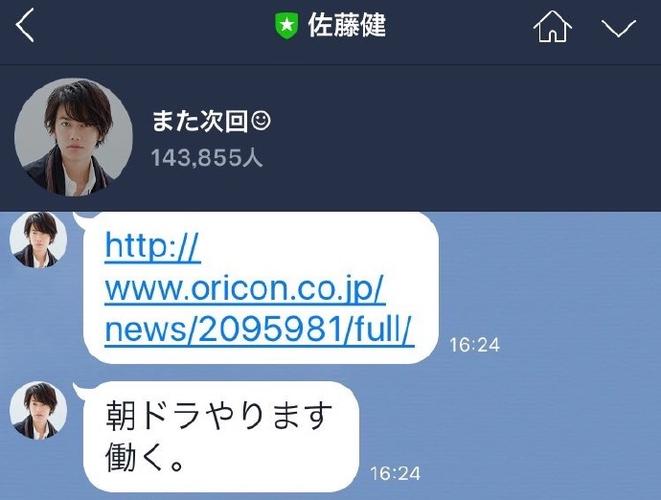View 佐藤健's large profile picture
The image size is (661, 500).
coord(74,136)
